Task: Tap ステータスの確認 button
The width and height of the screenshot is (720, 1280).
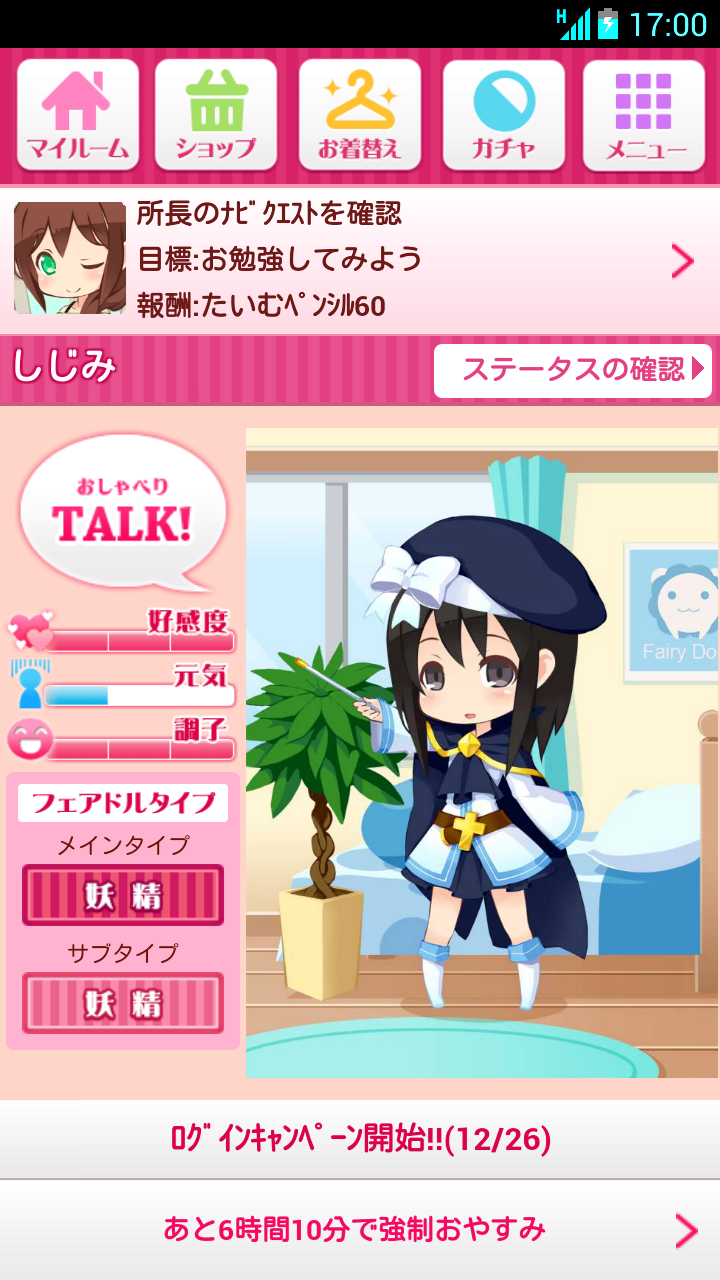Action: coord(572,371)
